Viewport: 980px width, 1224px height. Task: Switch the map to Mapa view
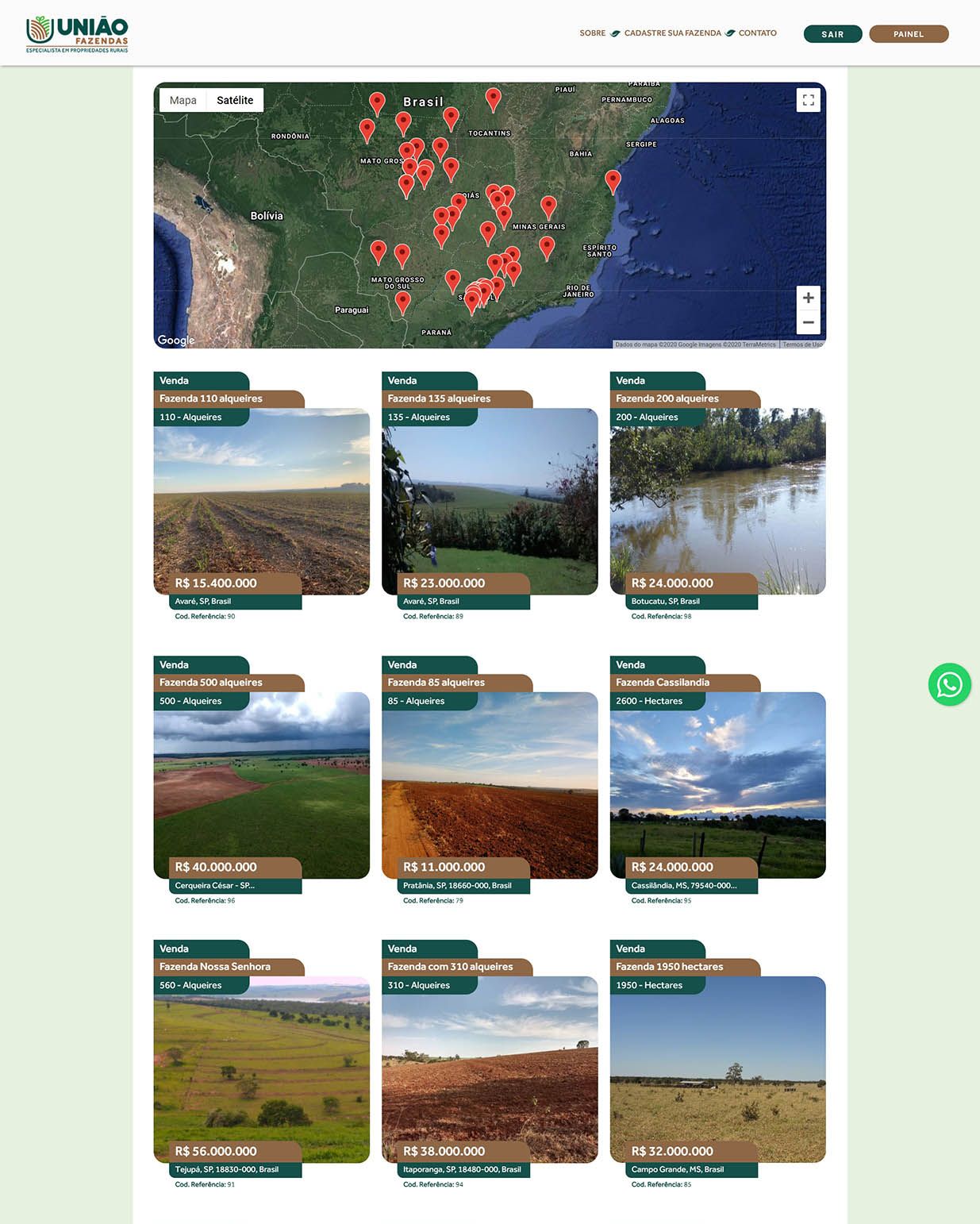[183, 100]
